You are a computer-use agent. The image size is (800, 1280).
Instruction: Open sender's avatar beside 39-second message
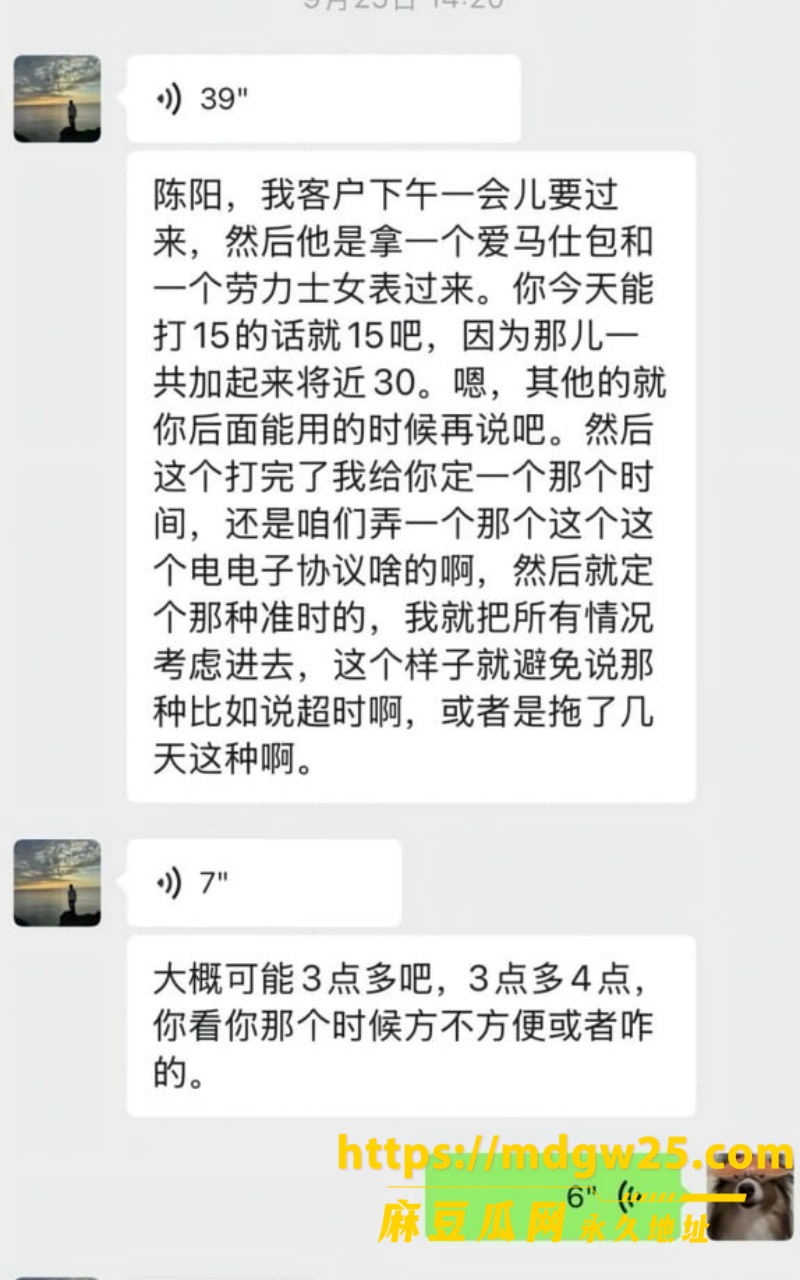tap(57, 98)
